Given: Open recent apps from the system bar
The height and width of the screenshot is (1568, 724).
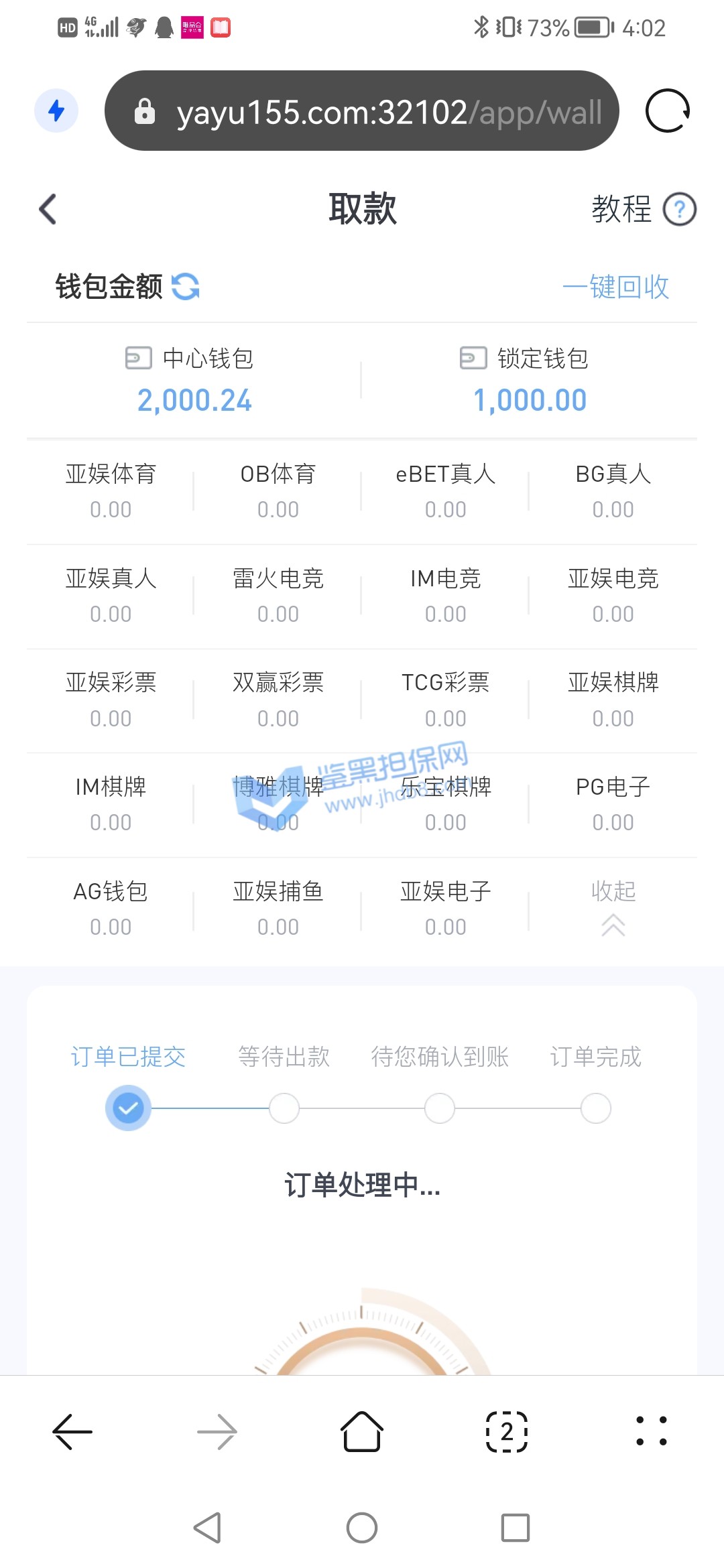Looking at the screenshot, I should coord(515,1528).
